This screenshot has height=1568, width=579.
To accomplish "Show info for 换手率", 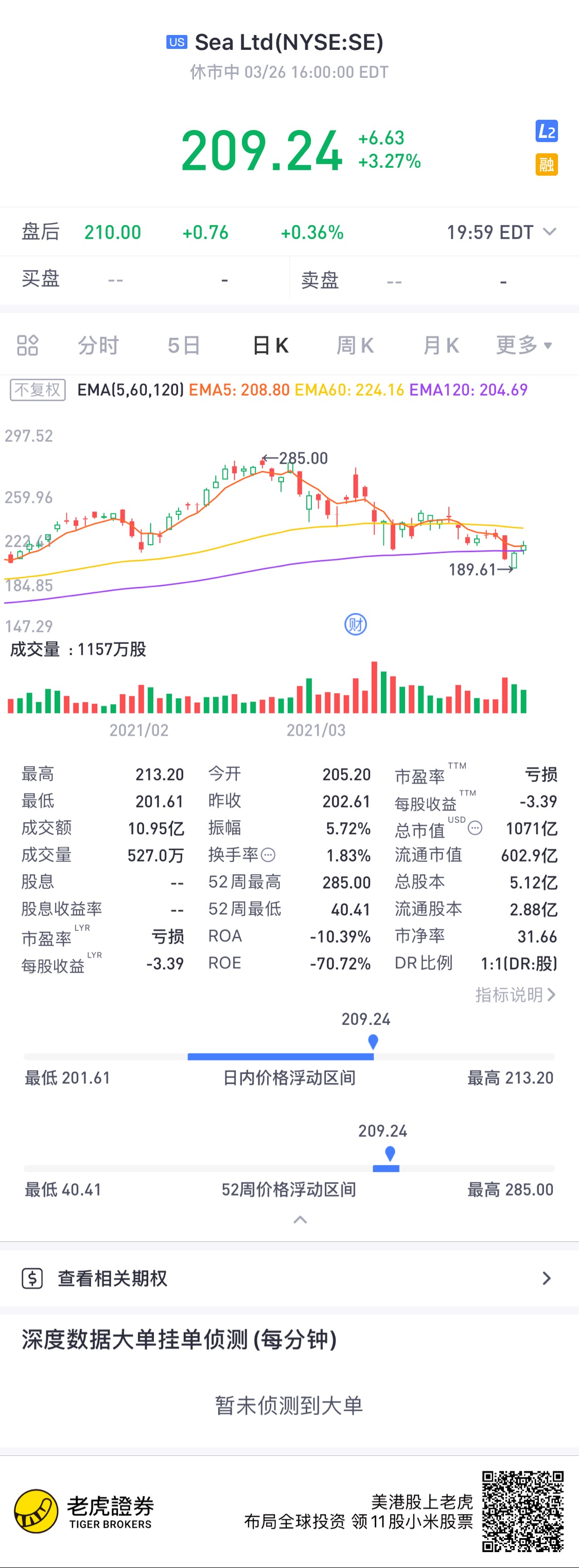I will coord(268,855).
